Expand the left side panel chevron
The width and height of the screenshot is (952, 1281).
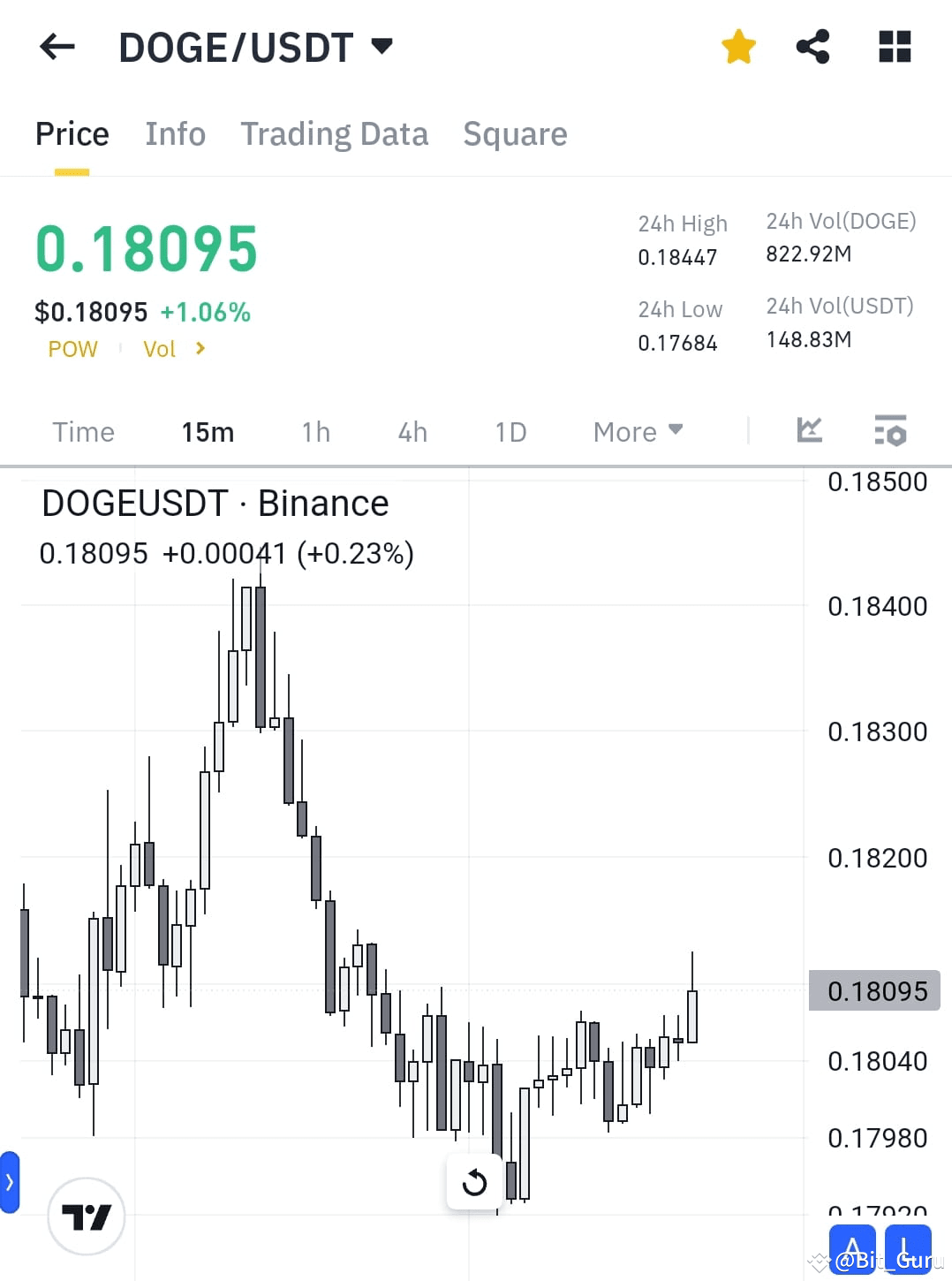[x=10, y=1182]
